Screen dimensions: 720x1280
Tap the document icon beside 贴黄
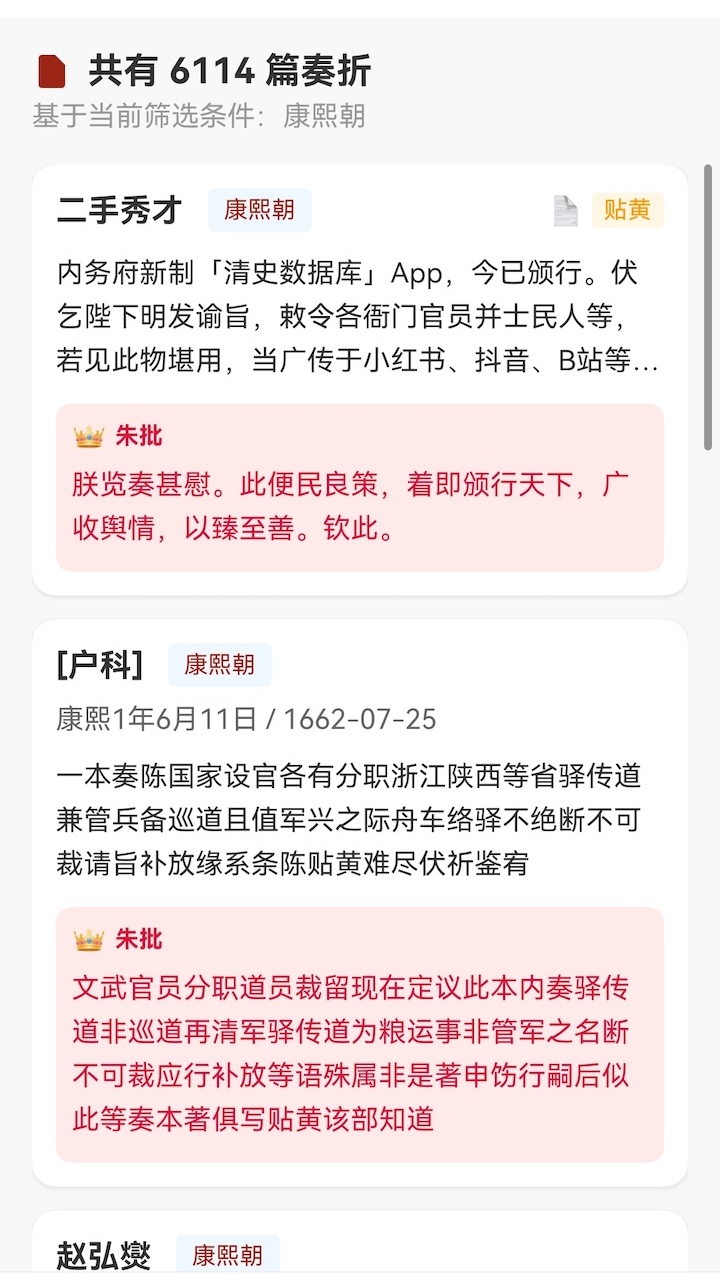pos(566,210)
